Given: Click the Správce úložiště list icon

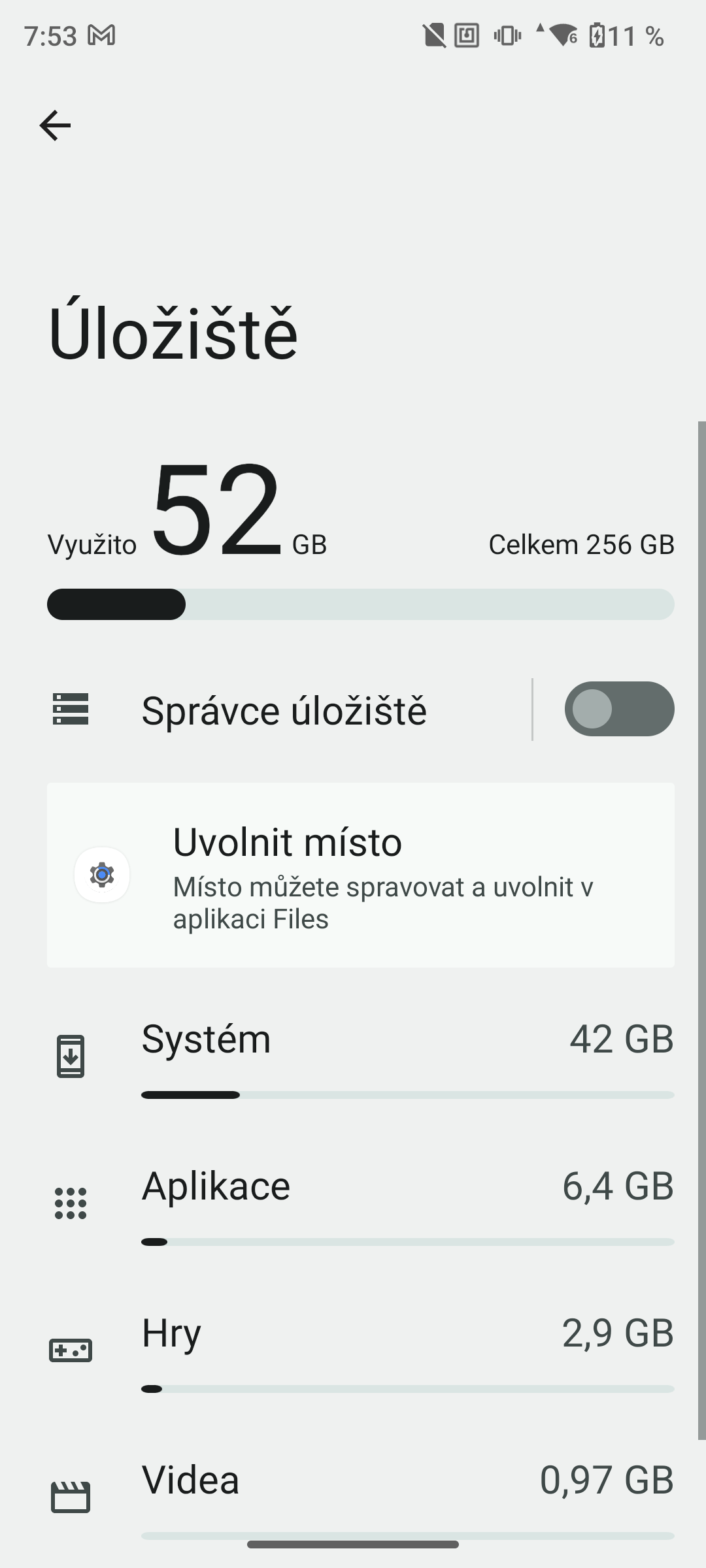Looking at the screenshot, I should coord(71,709).
